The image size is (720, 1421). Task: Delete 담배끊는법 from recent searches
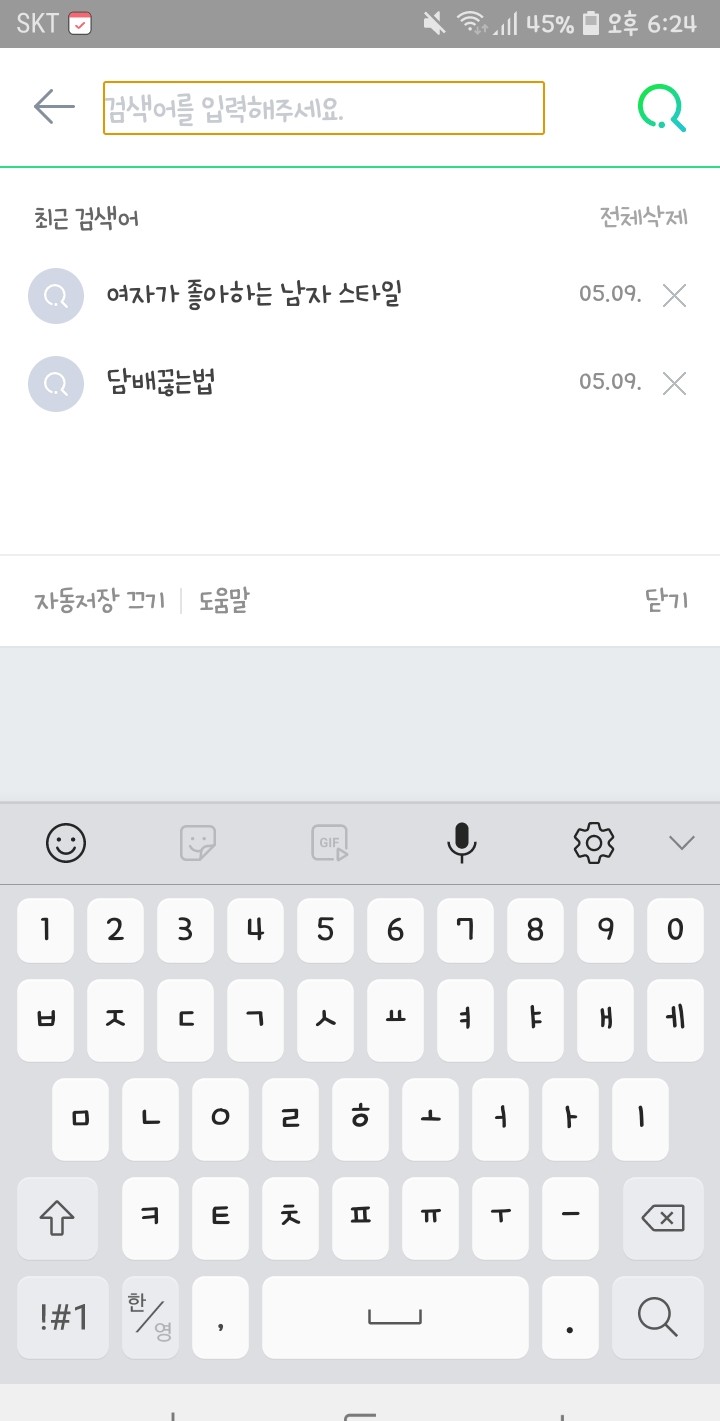675,383
